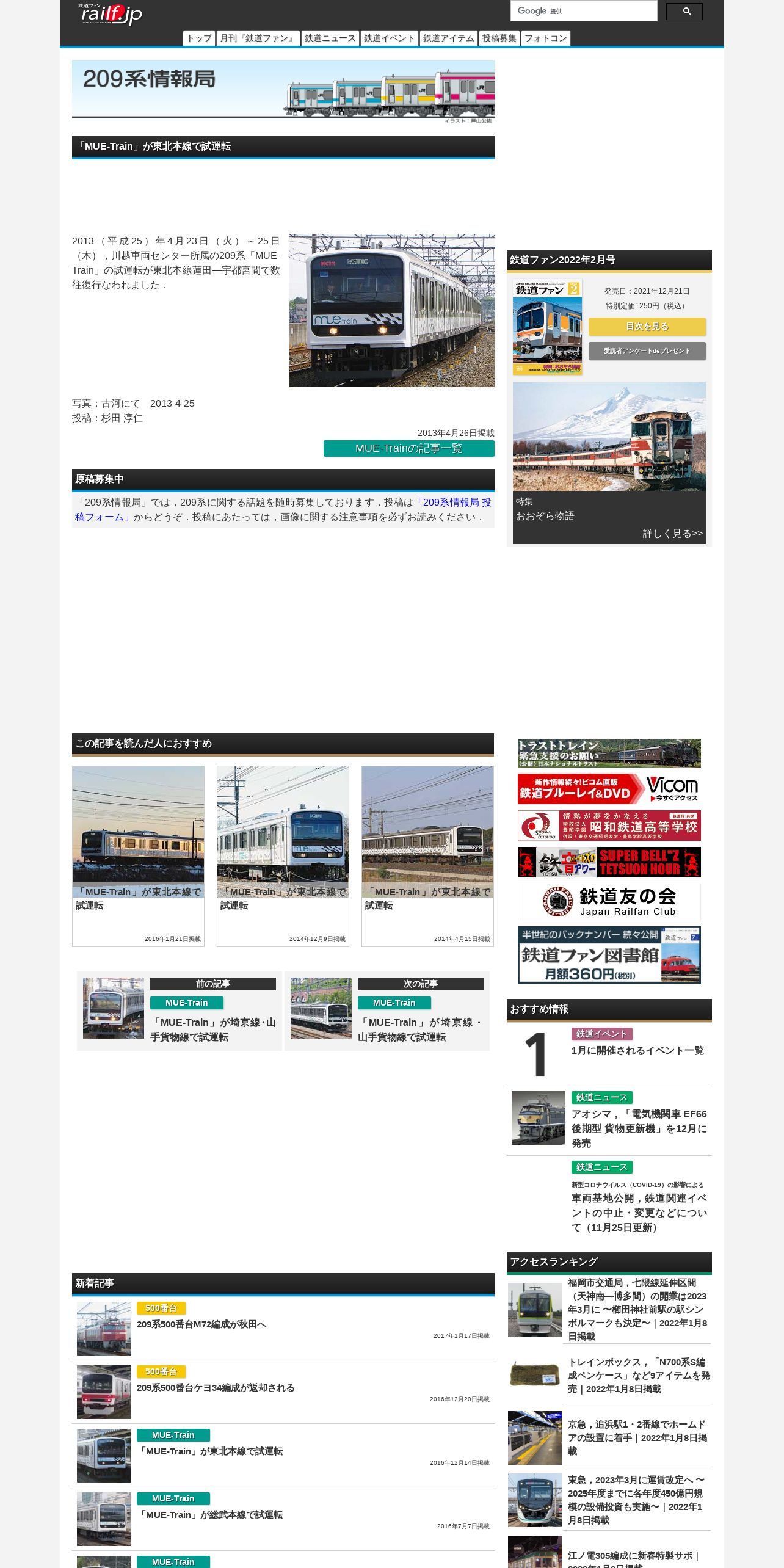The width and height of the screenshot is (784, 1568).
Task: Tap 詳しく見る>> for おおぞら物語
Action: [672, 534]
